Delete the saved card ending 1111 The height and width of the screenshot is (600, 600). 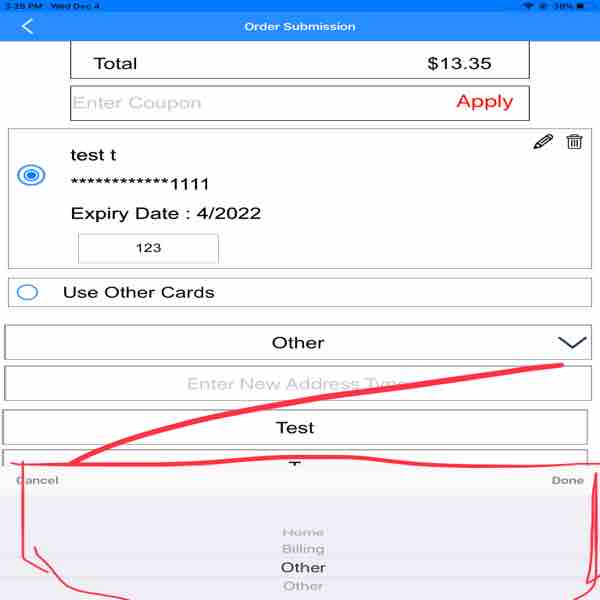(574, 142)
